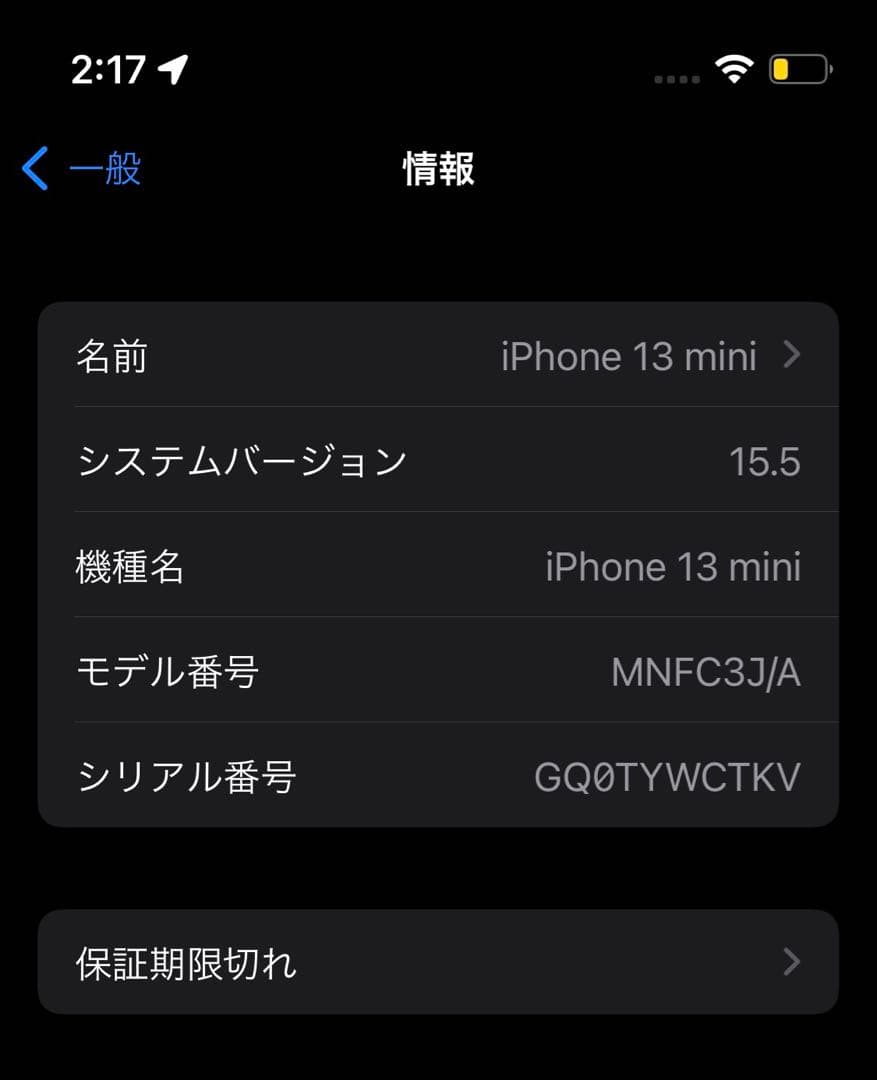
Task: Select the 情報 title
Action: click(437, 170)
